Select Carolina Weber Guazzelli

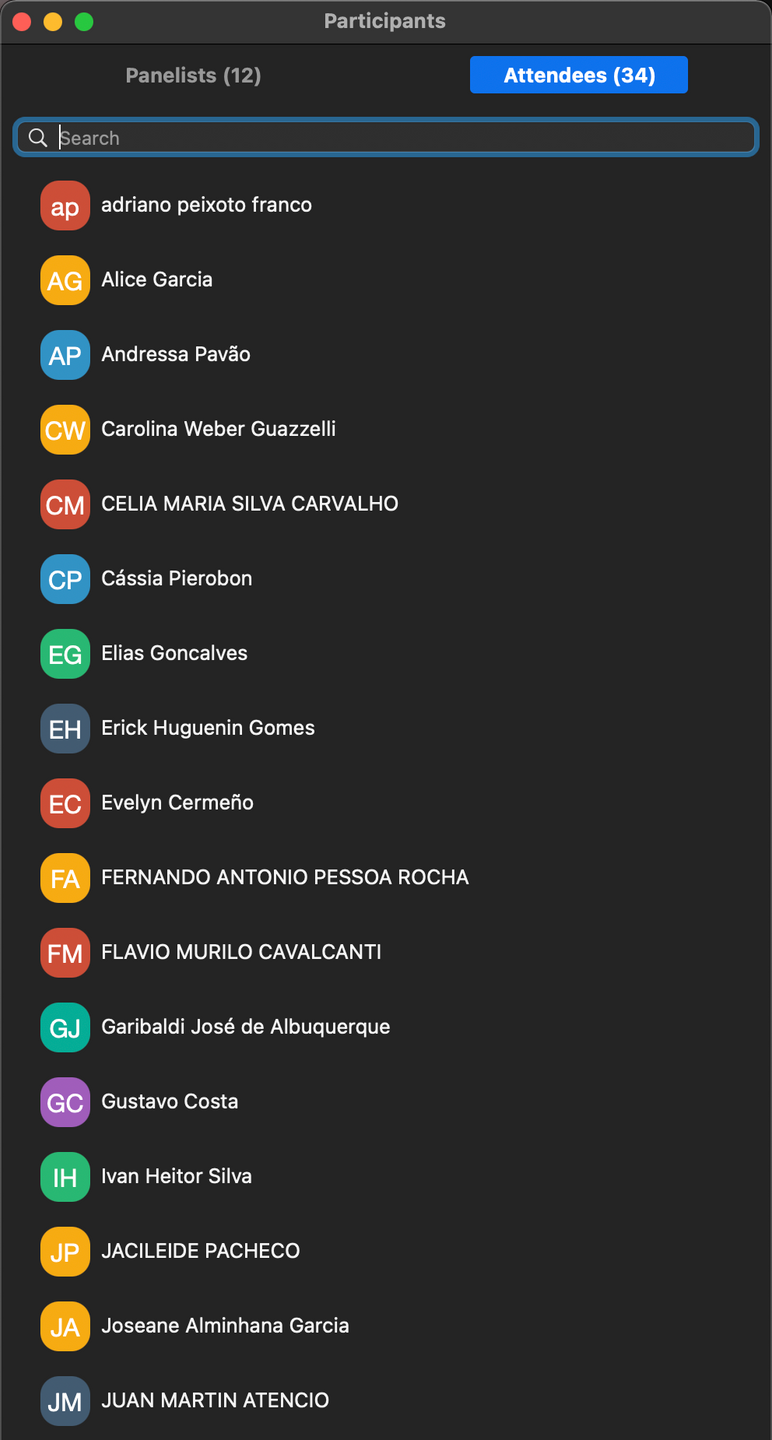click(218, 429)
